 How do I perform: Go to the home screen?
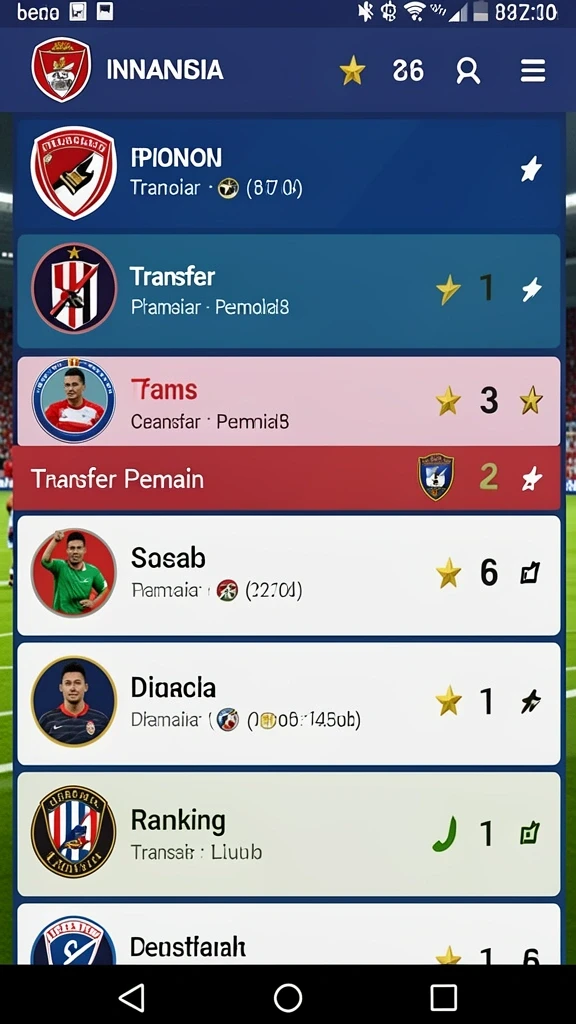[288, 997]
